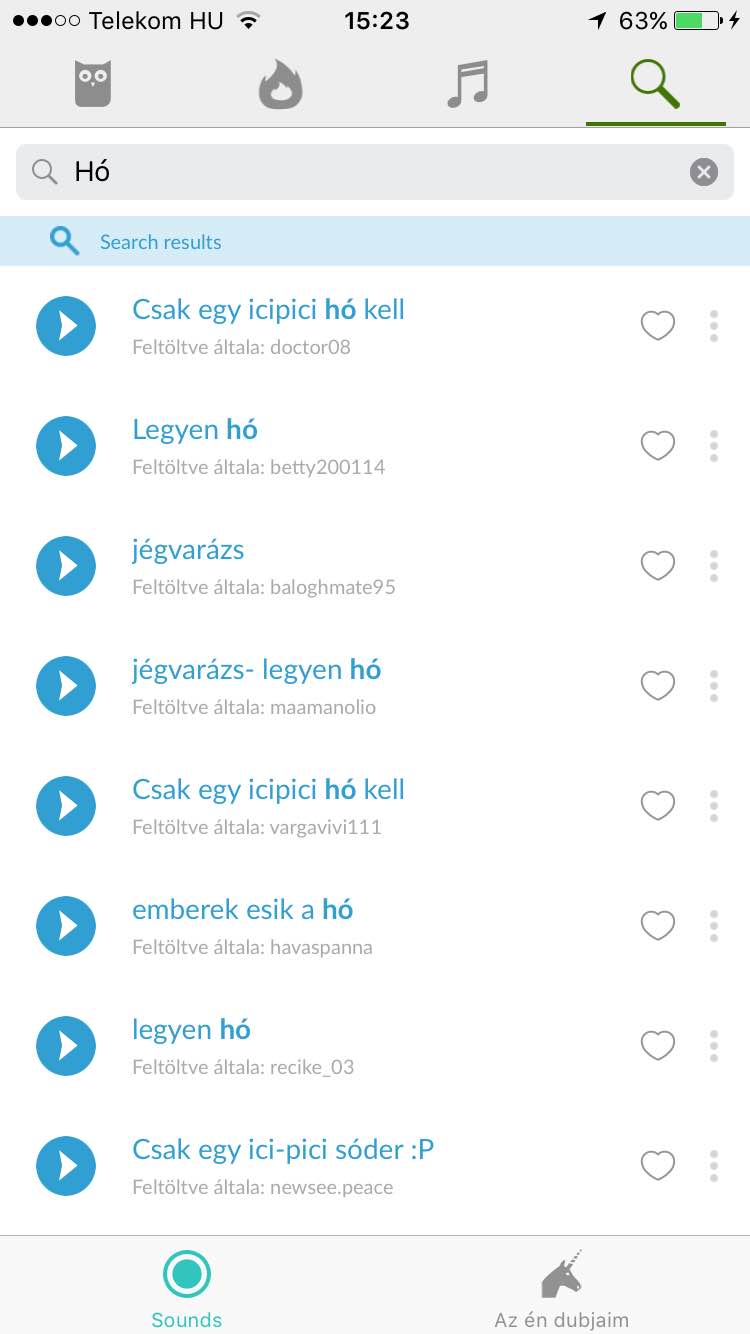Screen dimensions: 750x1334
Task: Show options for doctor08's sound
Action: tap(714, 326)
